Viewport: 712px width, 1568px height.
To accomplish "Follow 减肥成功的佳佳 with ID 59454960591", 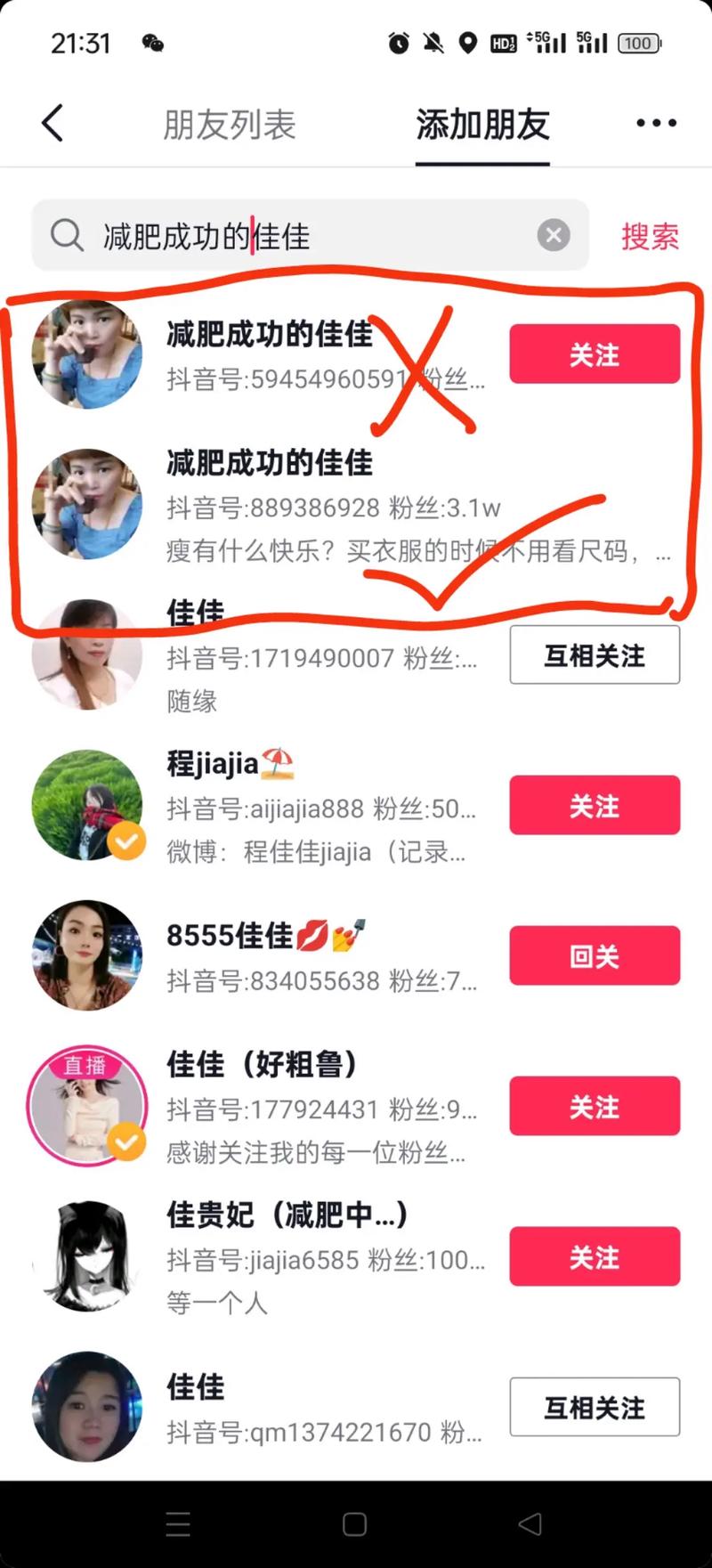I will pyautogui.click(x=595, y=354).
